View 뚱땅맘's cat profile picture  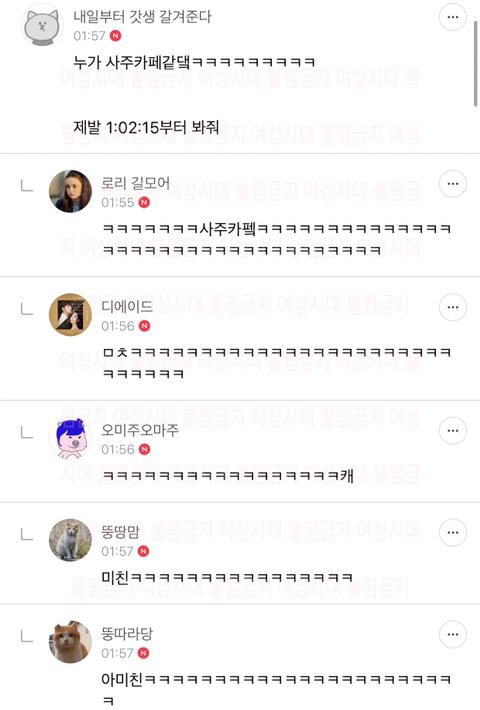pyautogui.click(x=70, y=540)
